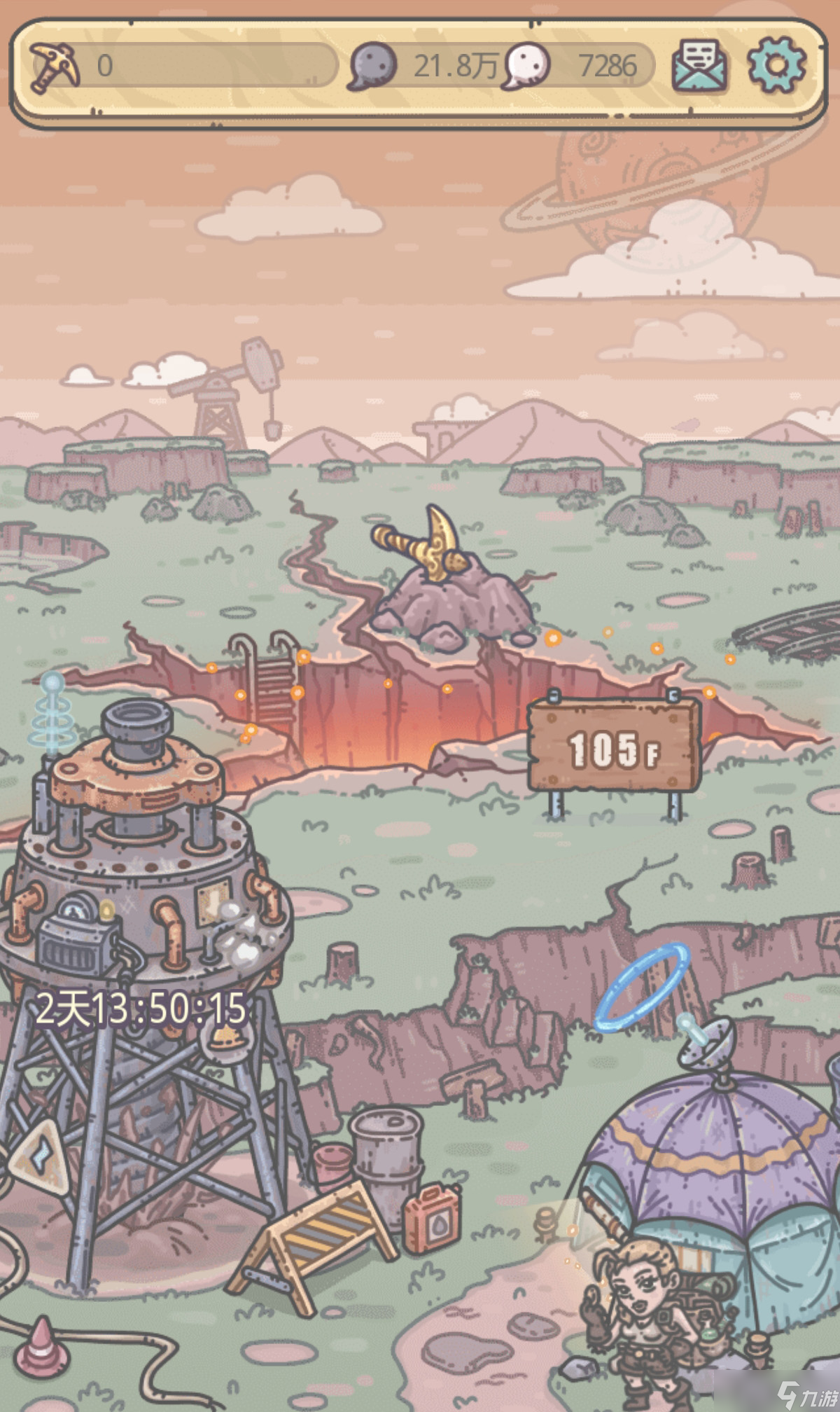This screenshot has width=840, height=1412.
Task: Open the mail envelope inbox
Action: (x=699, y=66)
